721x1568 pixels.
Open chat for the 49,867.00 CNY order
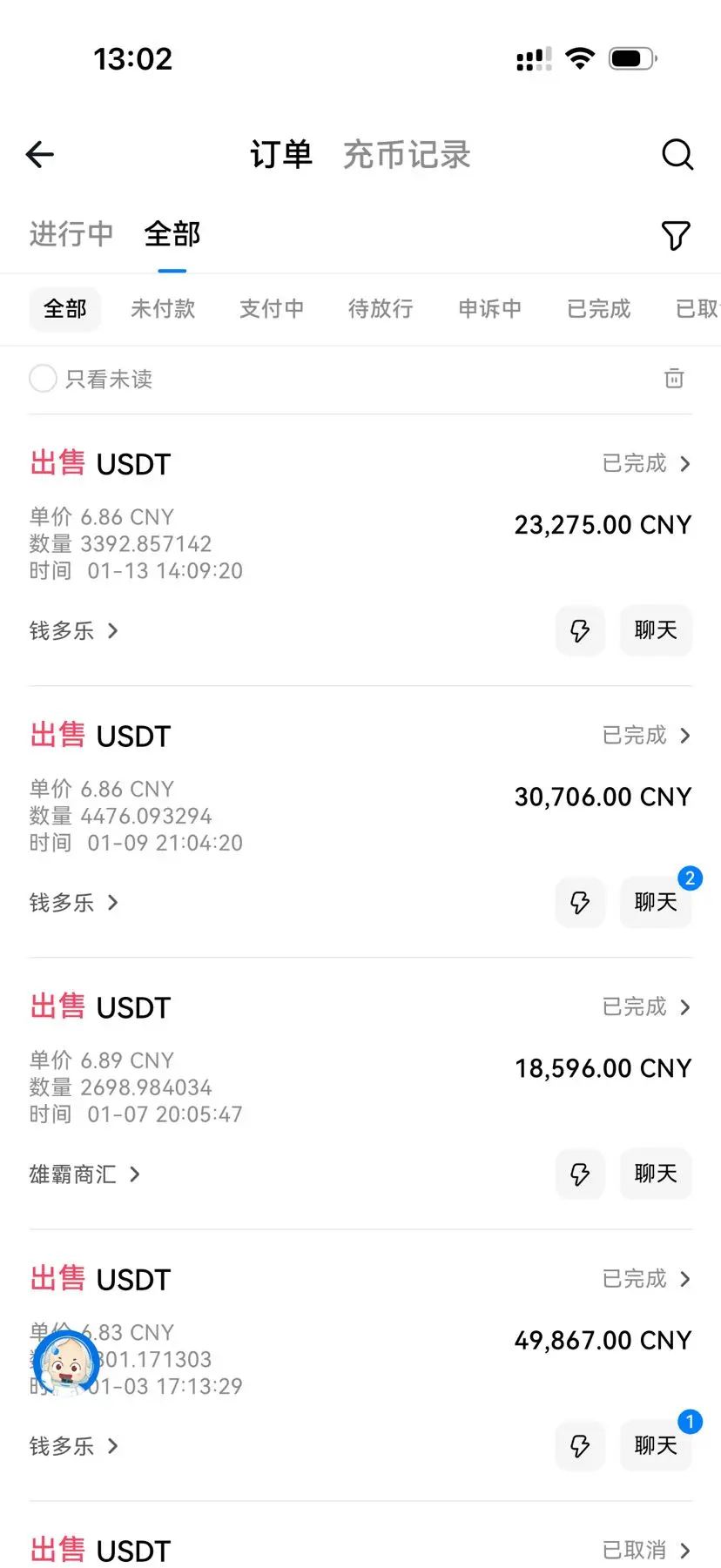click(656, 1446)
